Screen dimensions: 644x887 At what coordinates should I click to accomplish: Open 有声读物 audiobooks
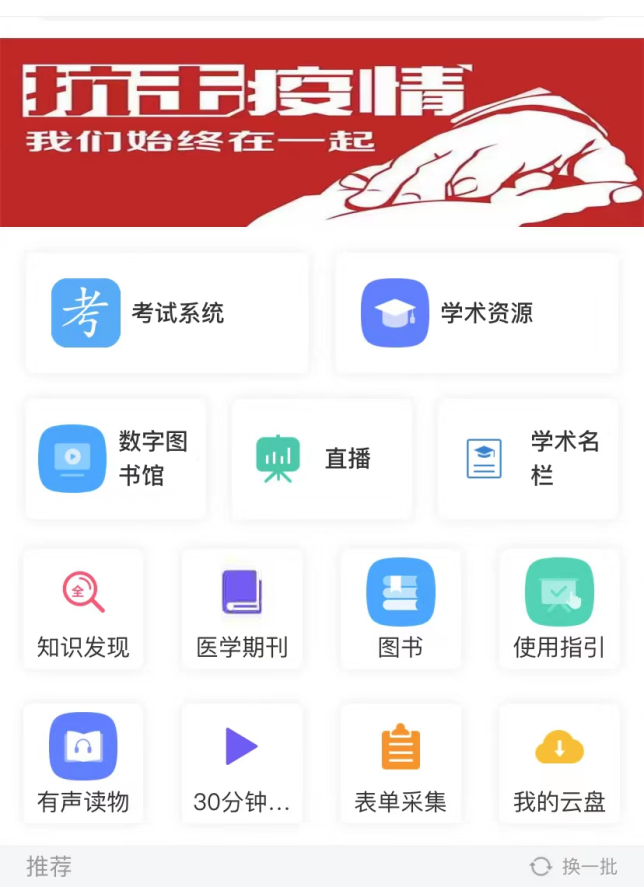pyautogui.click(x=83, y=763)
